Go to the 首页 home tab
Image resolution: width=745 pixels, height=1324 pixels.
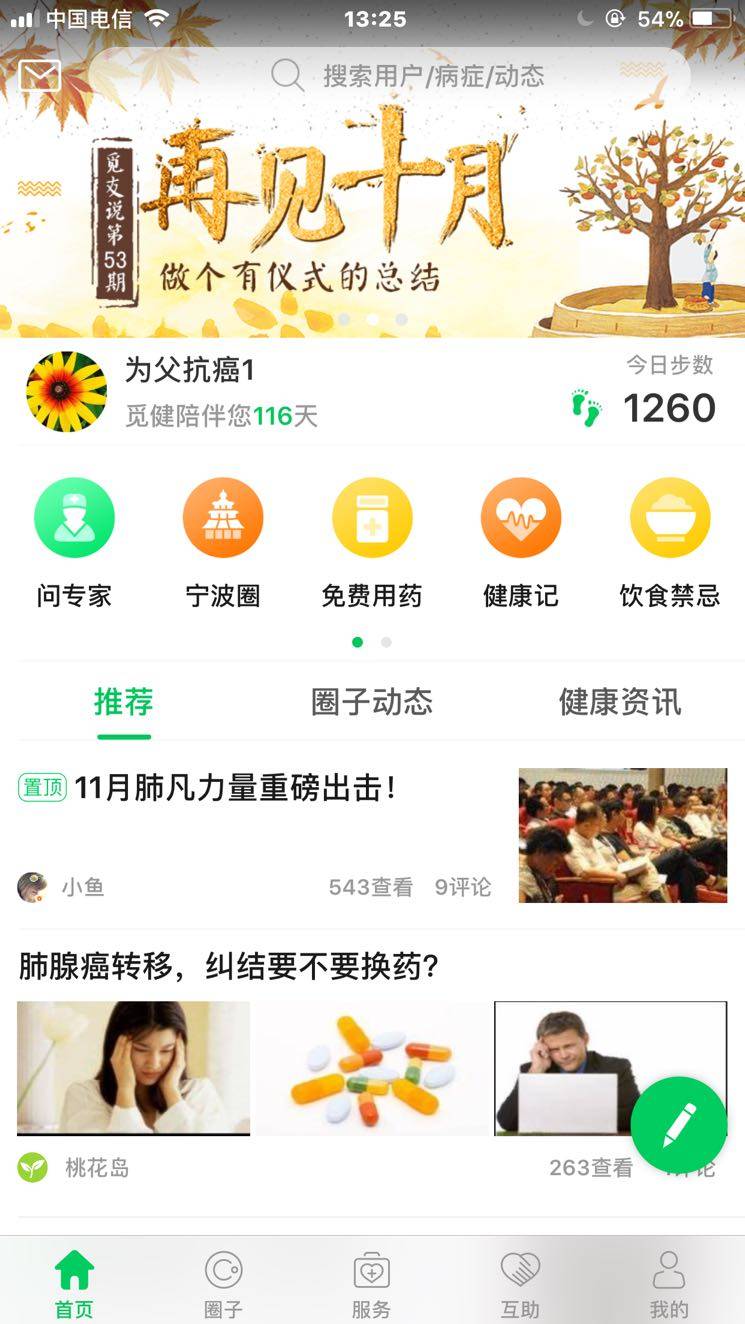pyautogui.click(x=74, y=1282)
